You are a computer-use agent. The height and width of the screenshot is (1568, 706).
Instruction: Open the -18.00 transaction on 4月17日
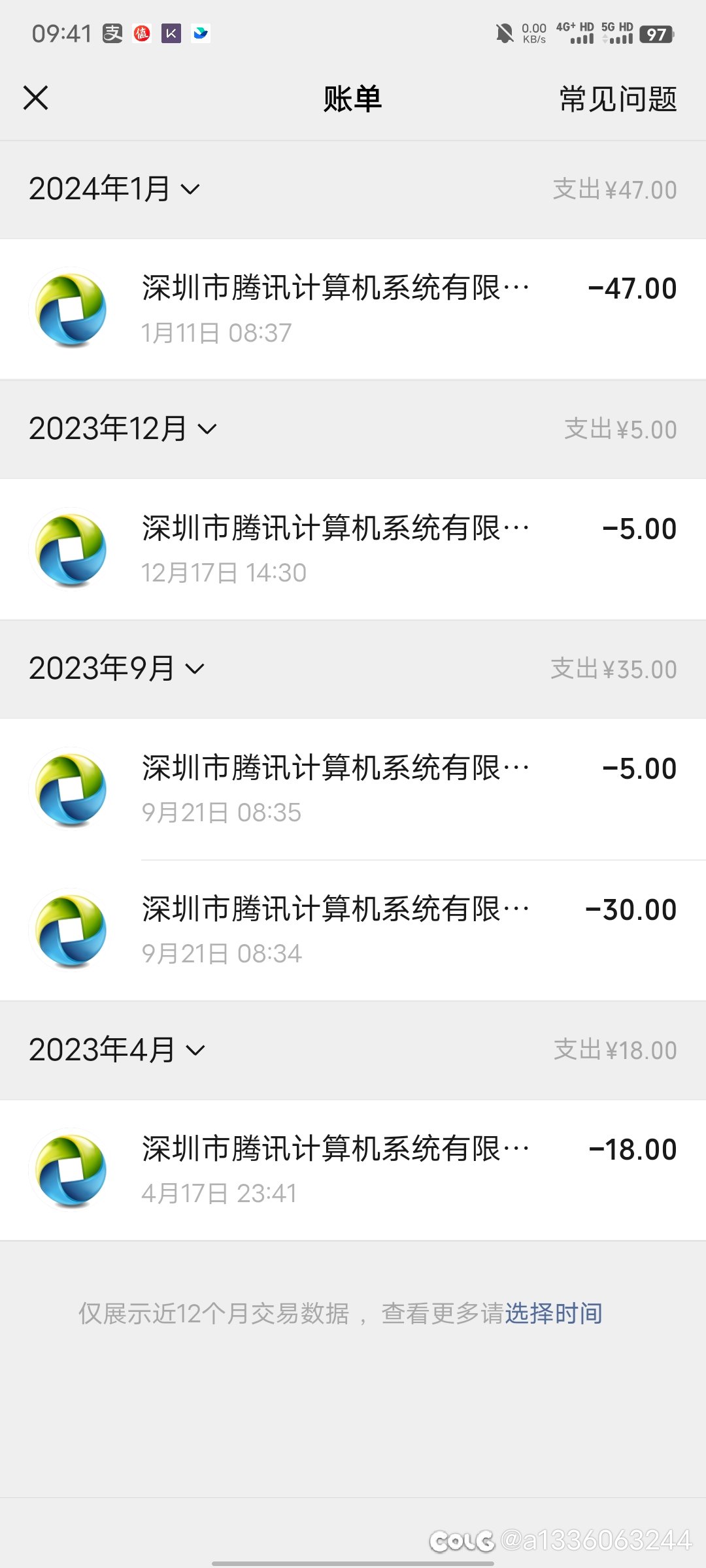click(x=353, y=1170)
